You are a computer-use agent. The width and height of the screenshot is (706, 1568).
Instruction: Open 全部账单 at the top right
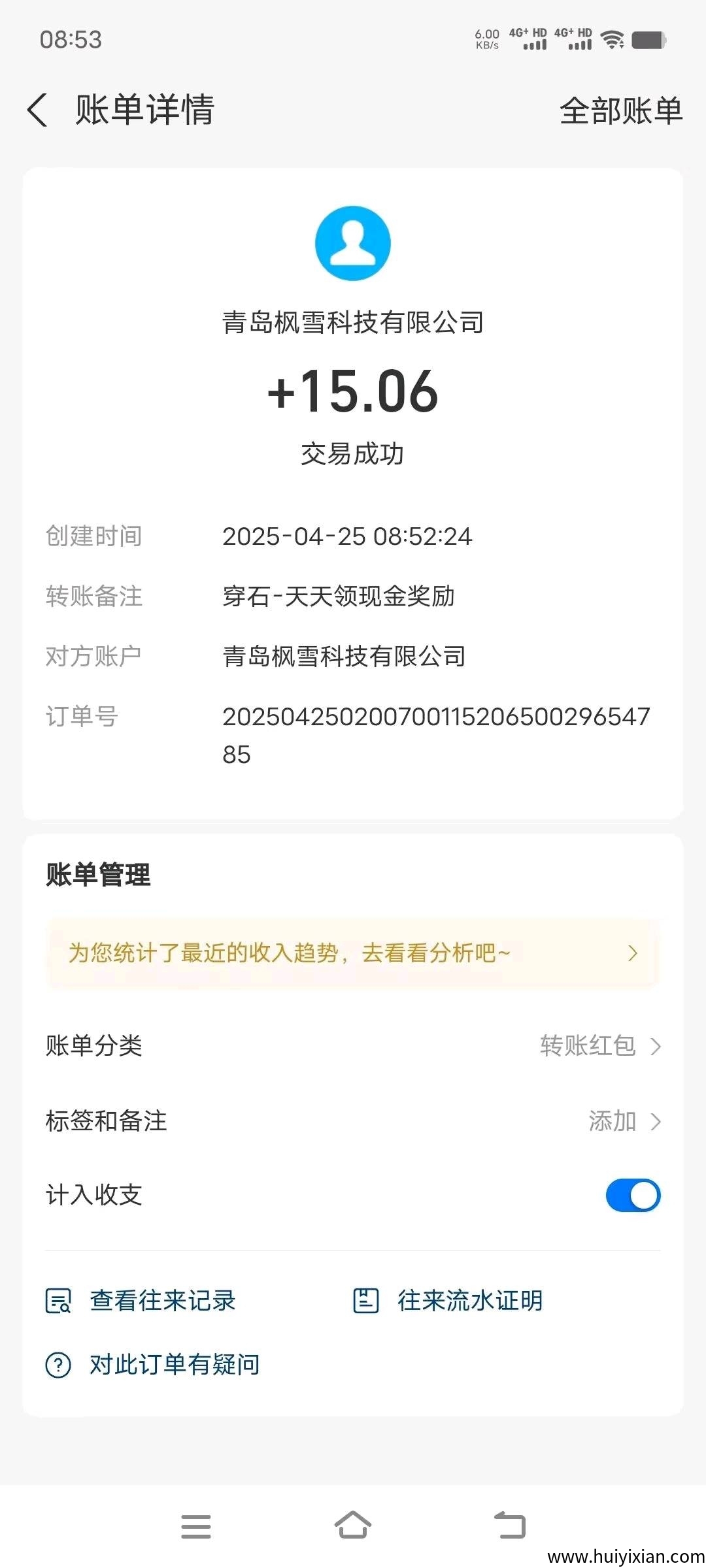[621, 111]
